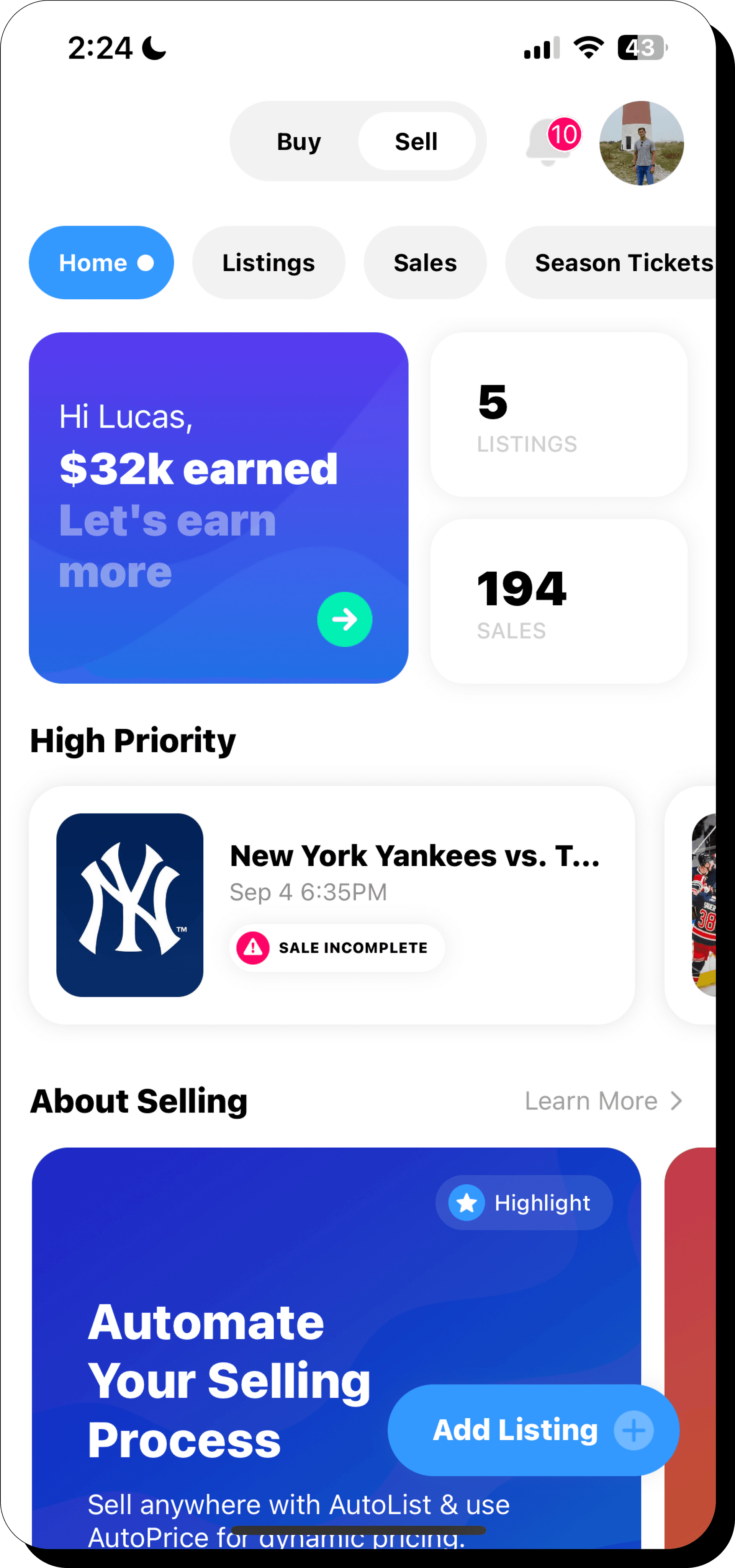The width and height of the screenshot is (735, 1568).
Task: Tap the battery level indicator showing 43
Action: tap(641, 47)
